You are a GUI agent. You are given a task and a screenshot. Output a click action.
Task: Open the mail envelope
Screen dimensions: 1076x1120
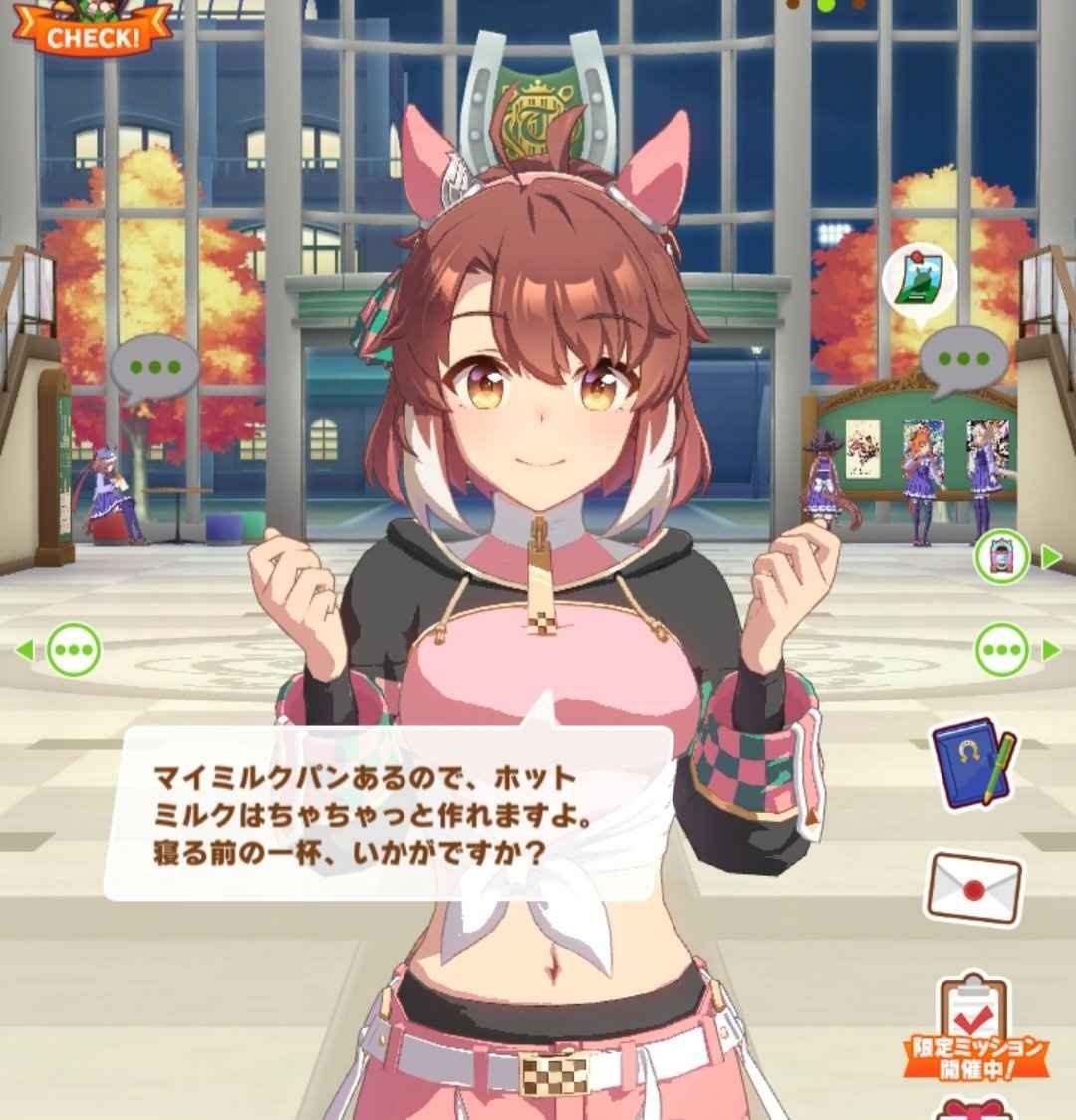(x=974, y=887)
